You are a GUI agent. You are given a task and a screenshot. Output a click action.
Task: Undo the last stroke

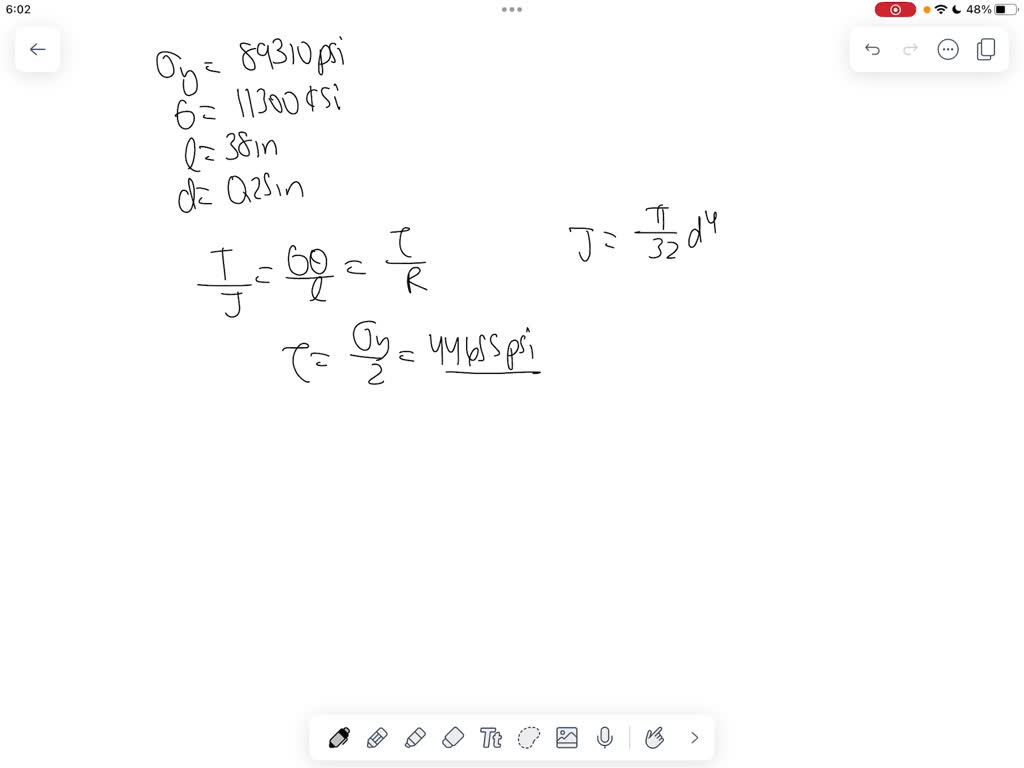click(x=872, y=49)
